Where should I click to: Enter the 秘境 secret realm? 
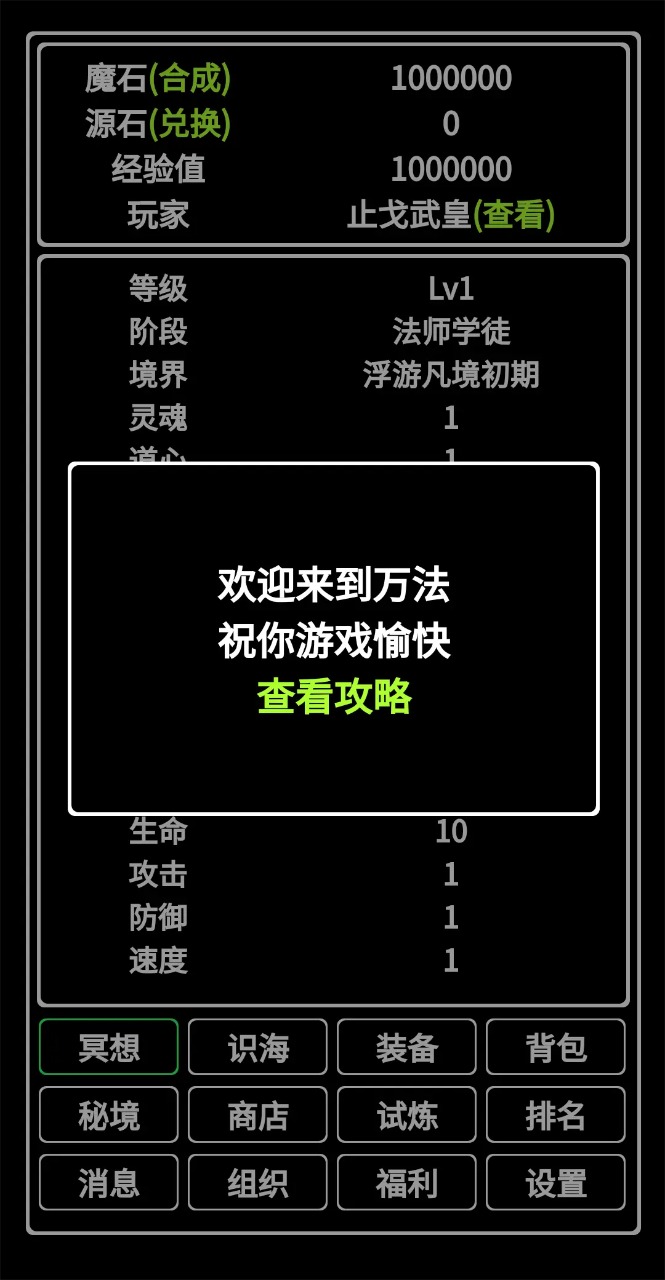click(x=109, y=1115)
